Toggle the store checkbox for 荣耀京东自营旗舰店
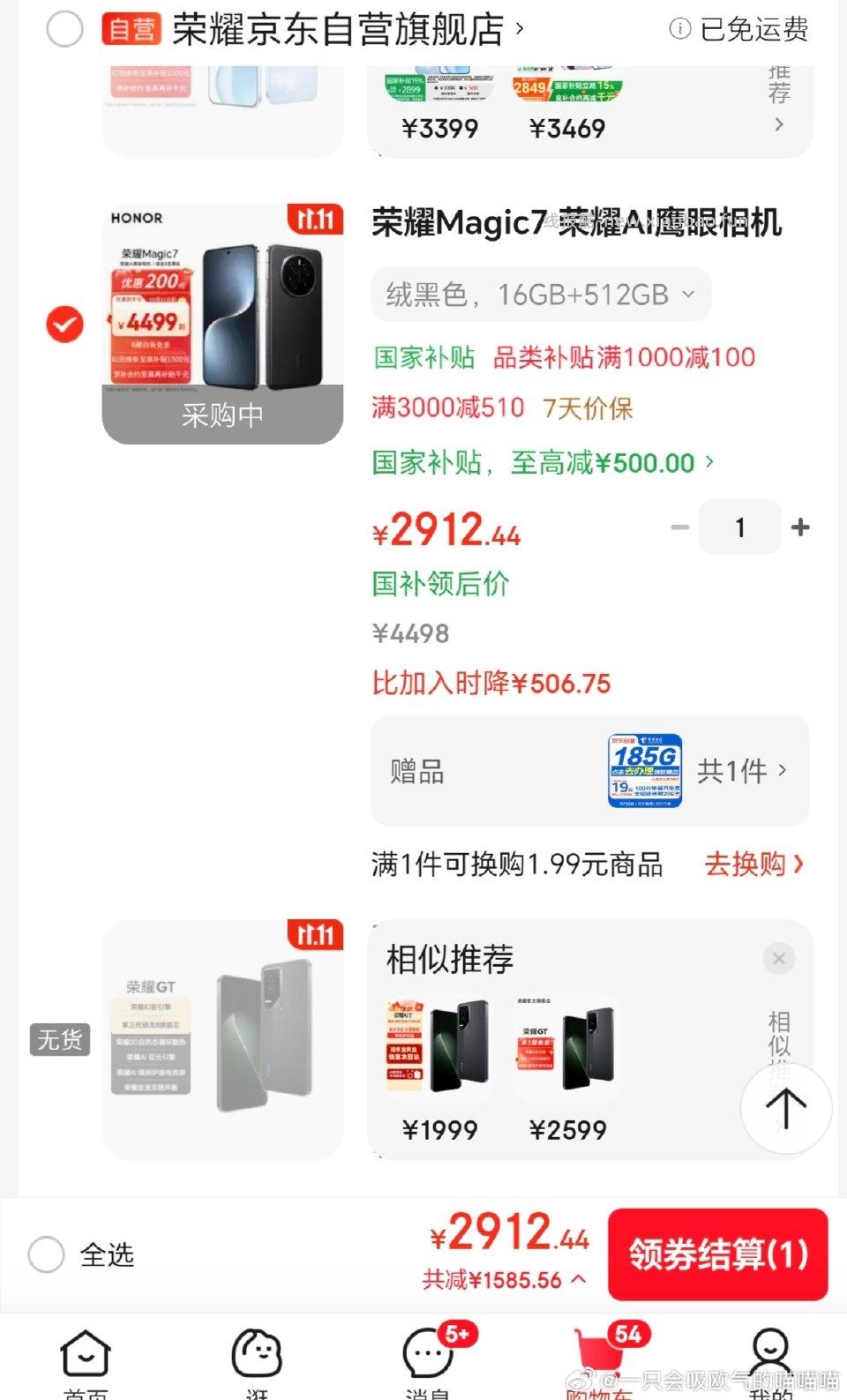Screen dimensions: 847x1400 coord(64,28)
